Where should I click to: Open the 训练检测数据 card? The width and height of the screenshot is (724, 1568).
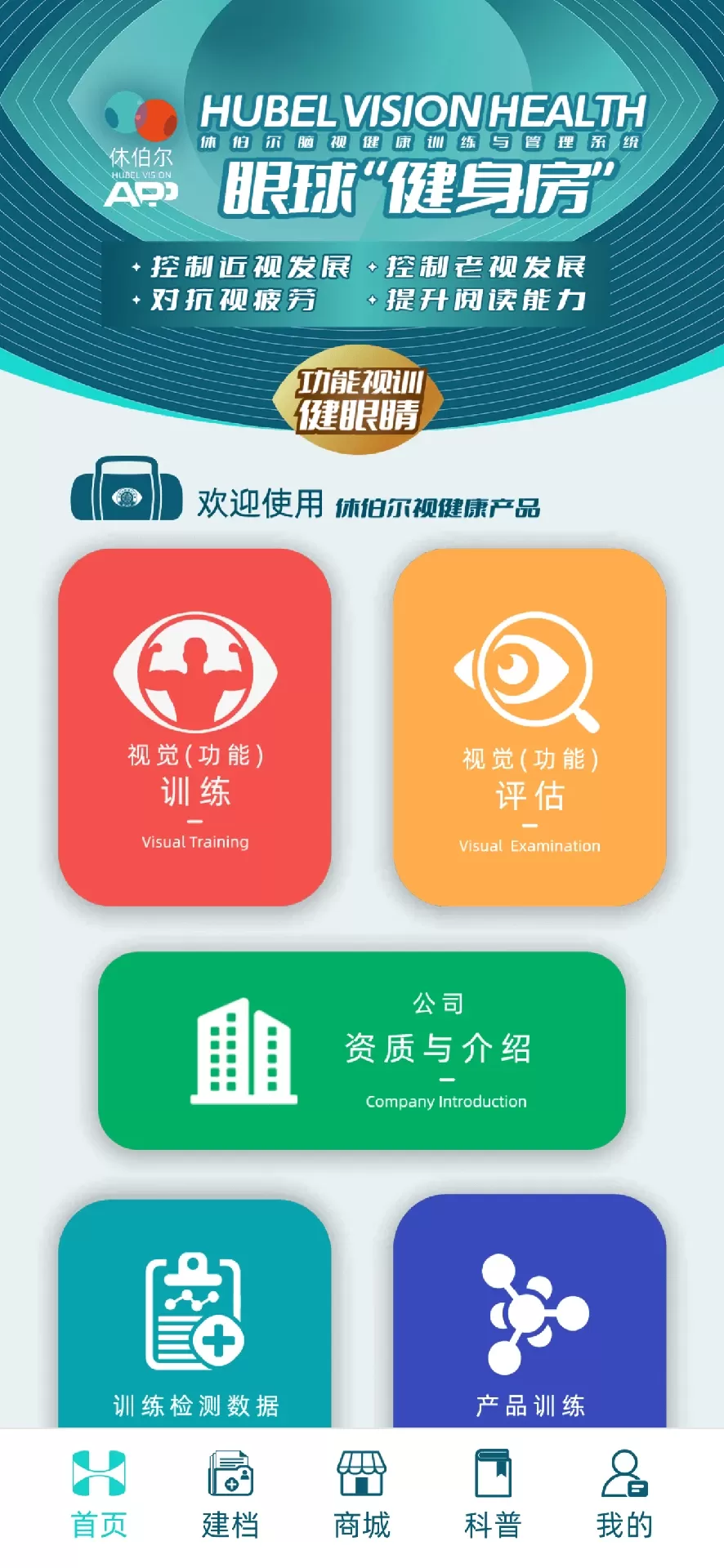click(x=194, y=1313)
